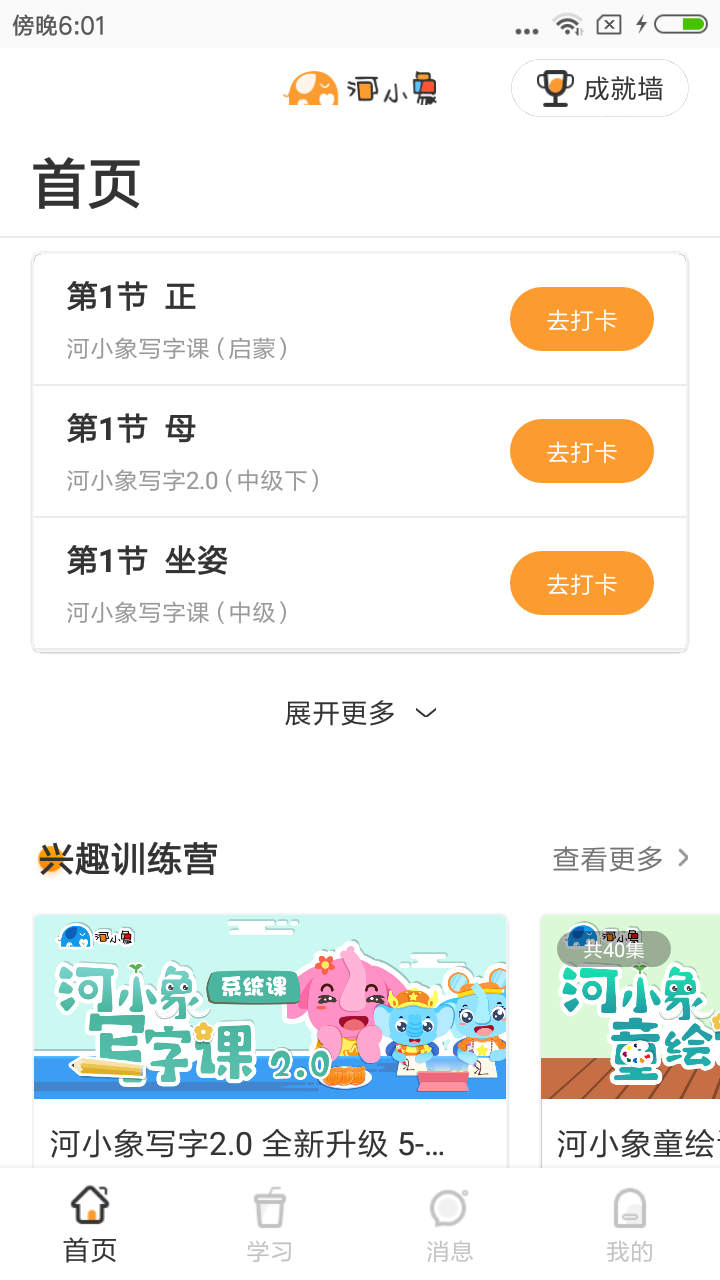Viewport: 720px width, 1280px height.
Task: Tap the 我的 profile icon
Action: tap(628, 1207)
